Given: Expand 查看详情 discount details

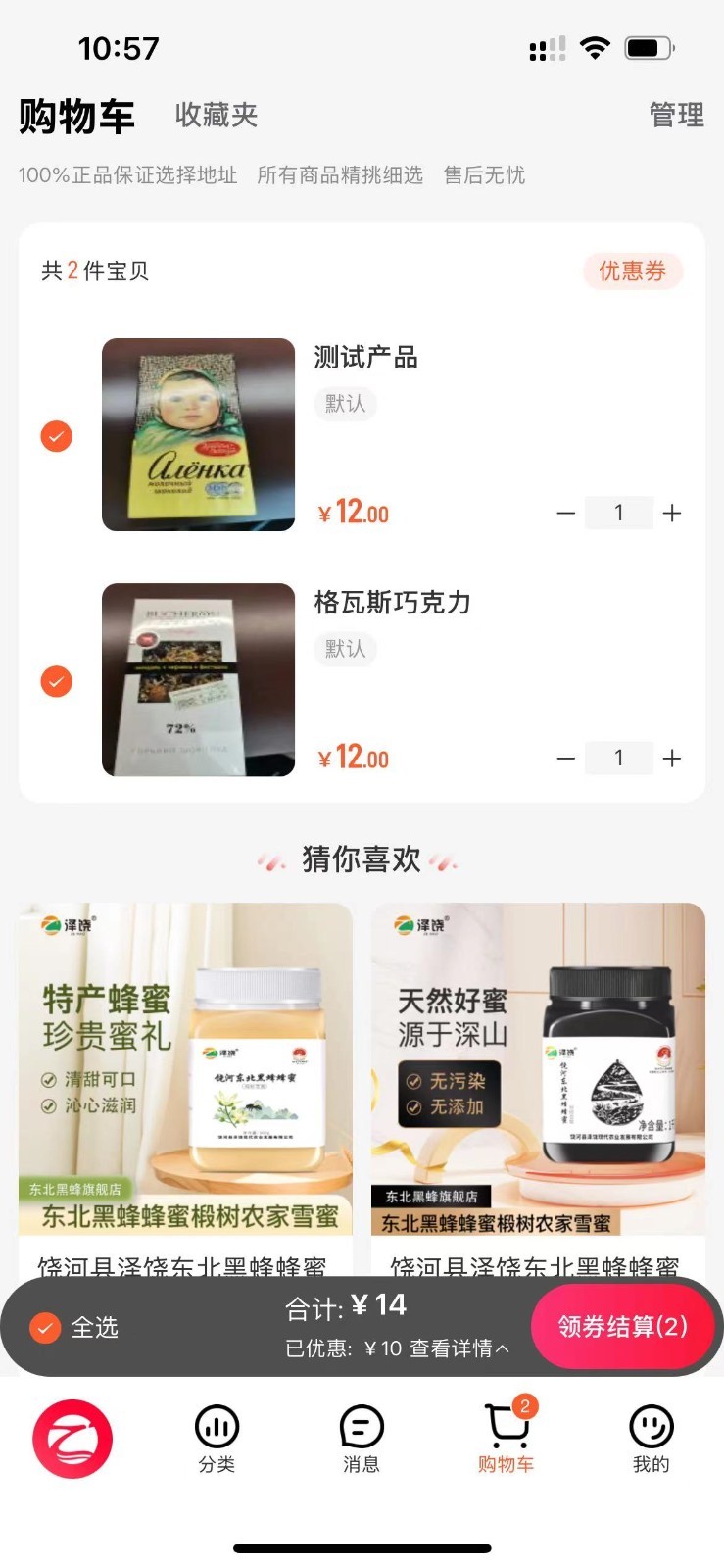Looking at the screenshot, I should tap(459, 1349).
